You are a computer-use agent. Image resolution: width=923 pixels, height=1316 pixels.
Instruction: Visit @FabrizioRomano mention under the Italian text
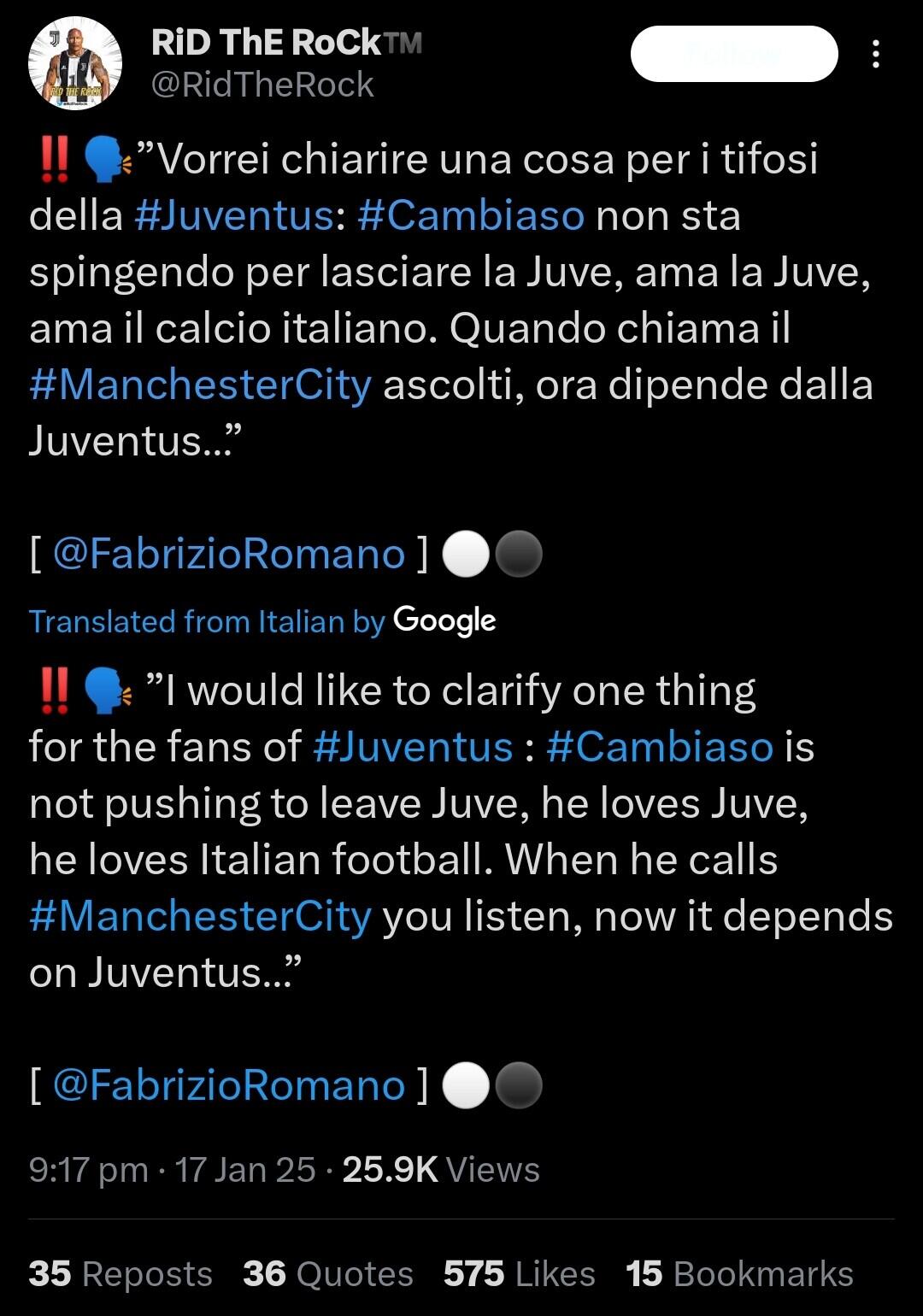pyautogui.click(x=229, y=554)
